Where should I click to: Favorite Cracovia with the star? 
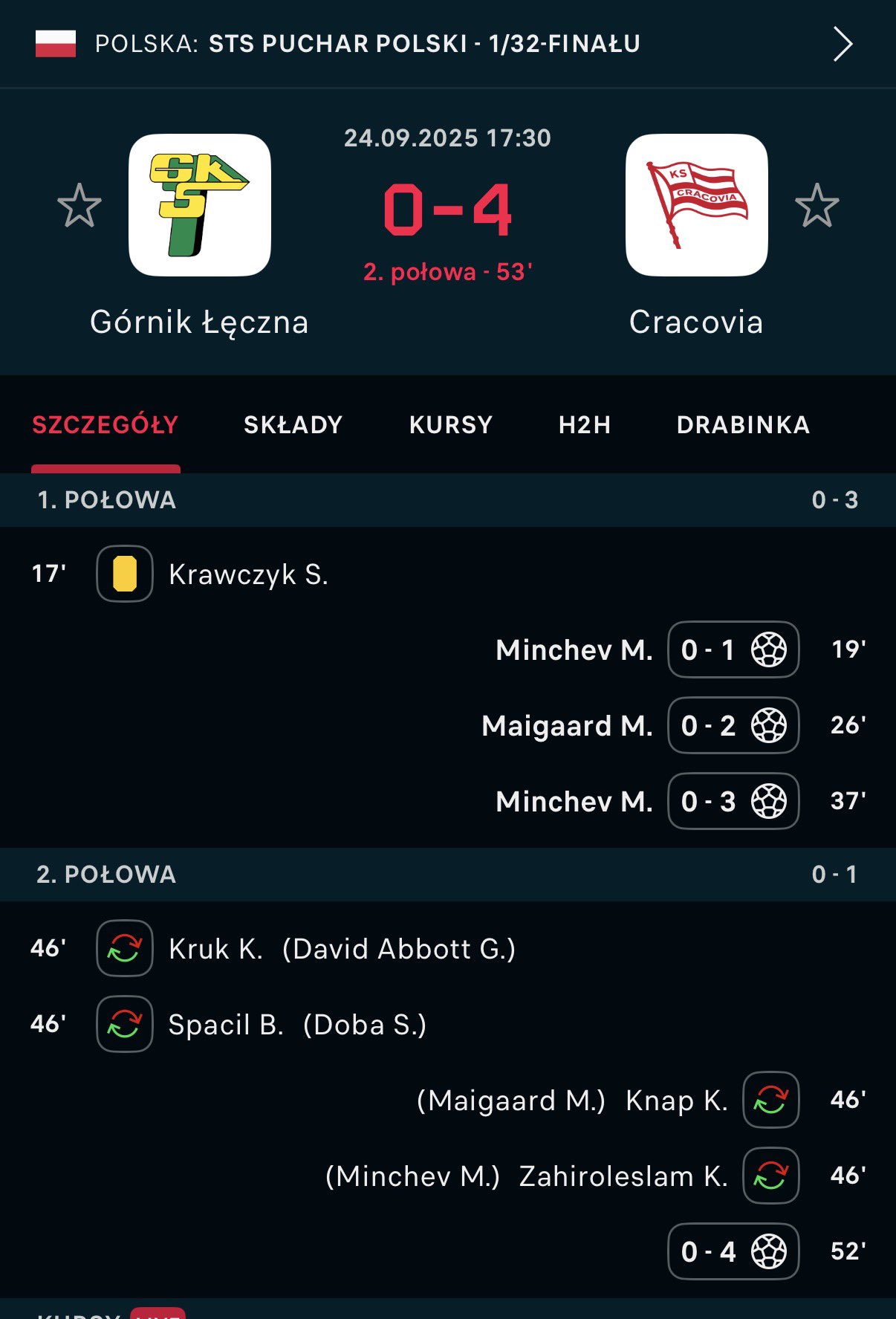[817, 206]
